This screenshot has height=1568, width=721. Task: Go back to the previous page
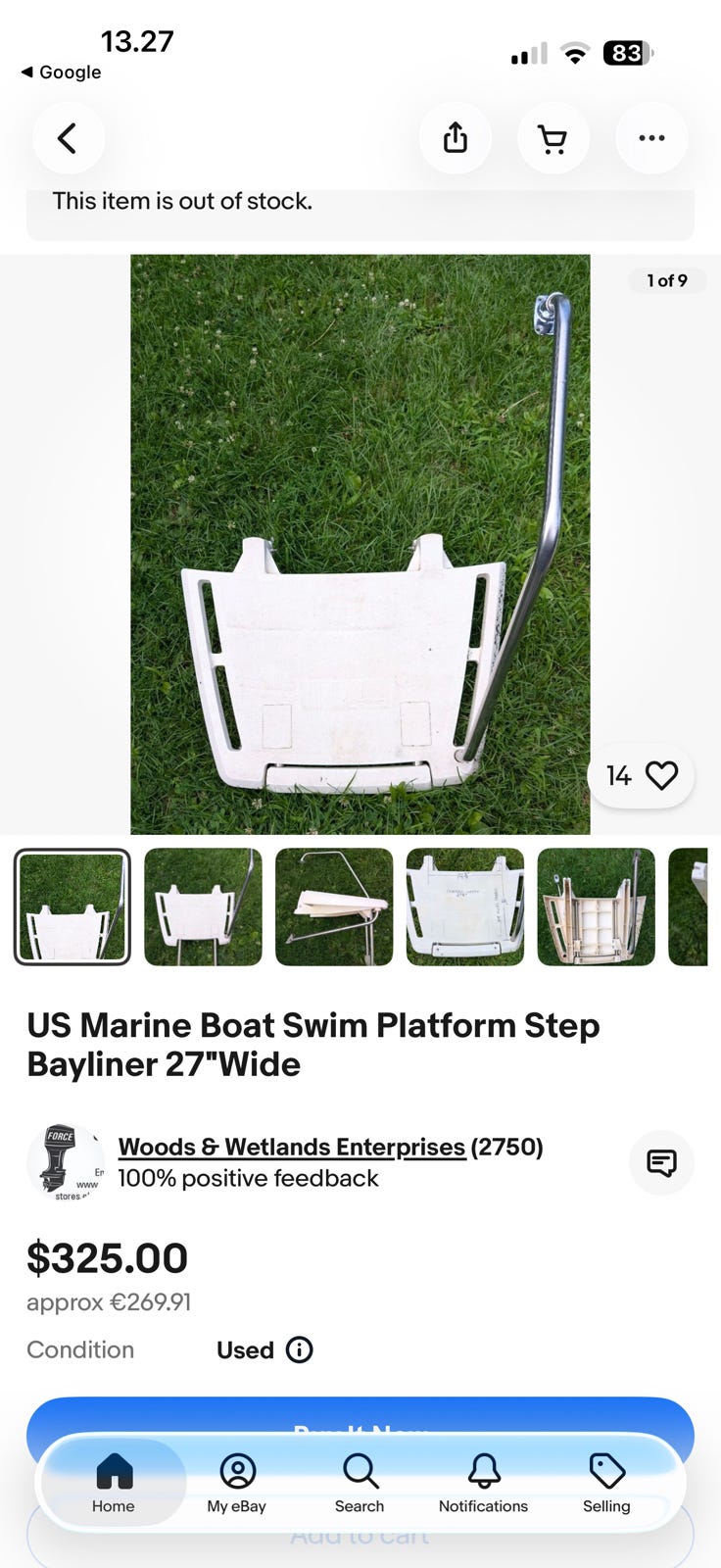68,138
